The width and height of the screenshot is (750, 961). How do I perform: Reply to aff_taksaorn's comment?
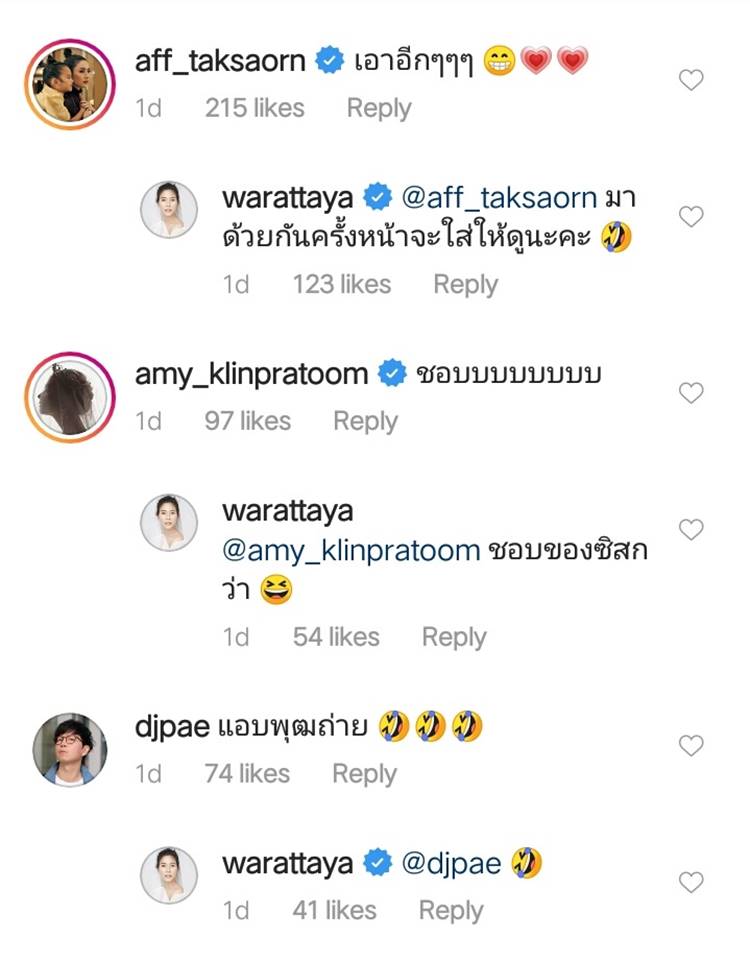click(x=379, y=109)
